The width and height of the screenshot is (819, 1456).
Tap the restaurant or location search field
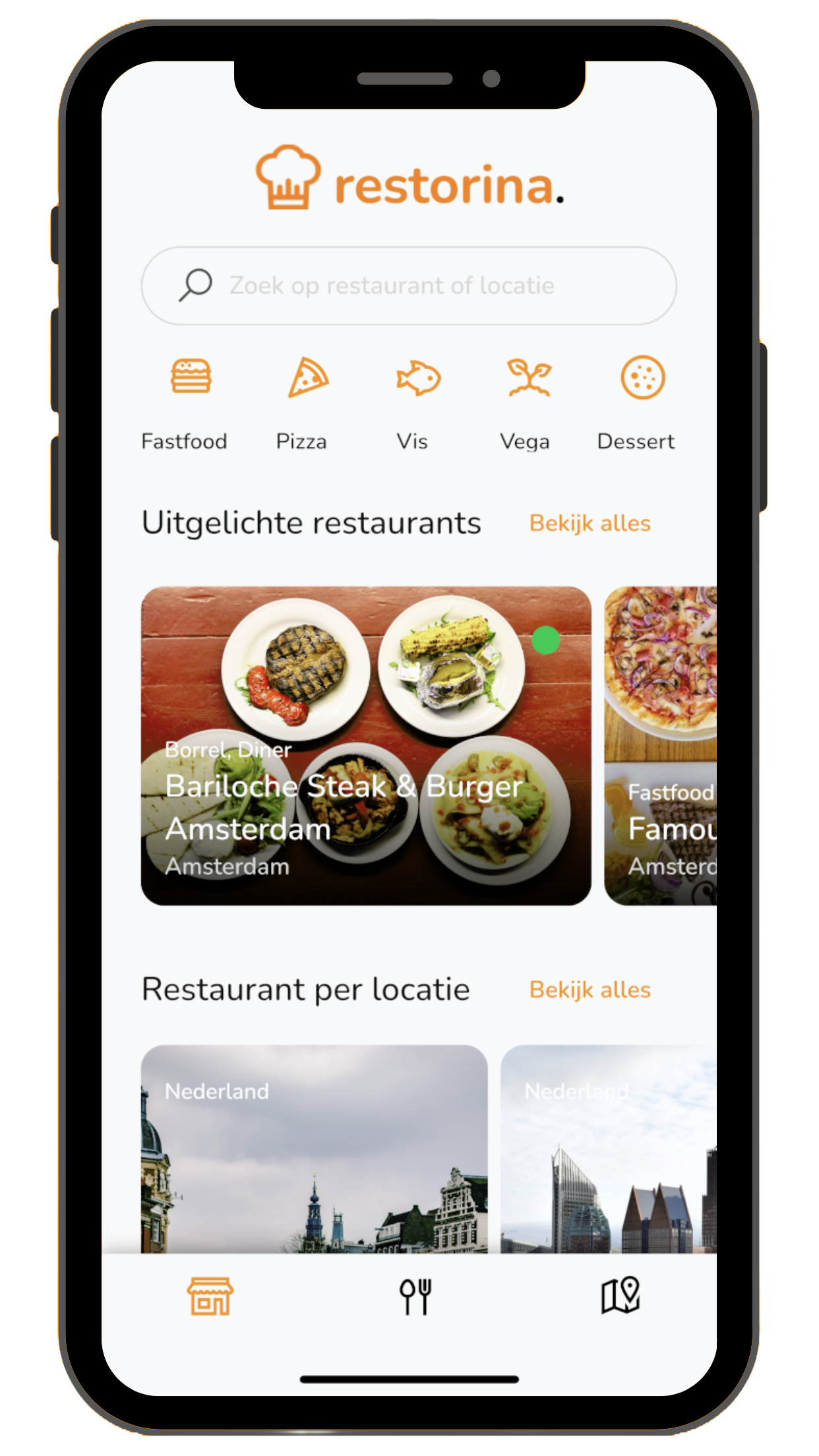pyautogui.click(x=409, y=286)
